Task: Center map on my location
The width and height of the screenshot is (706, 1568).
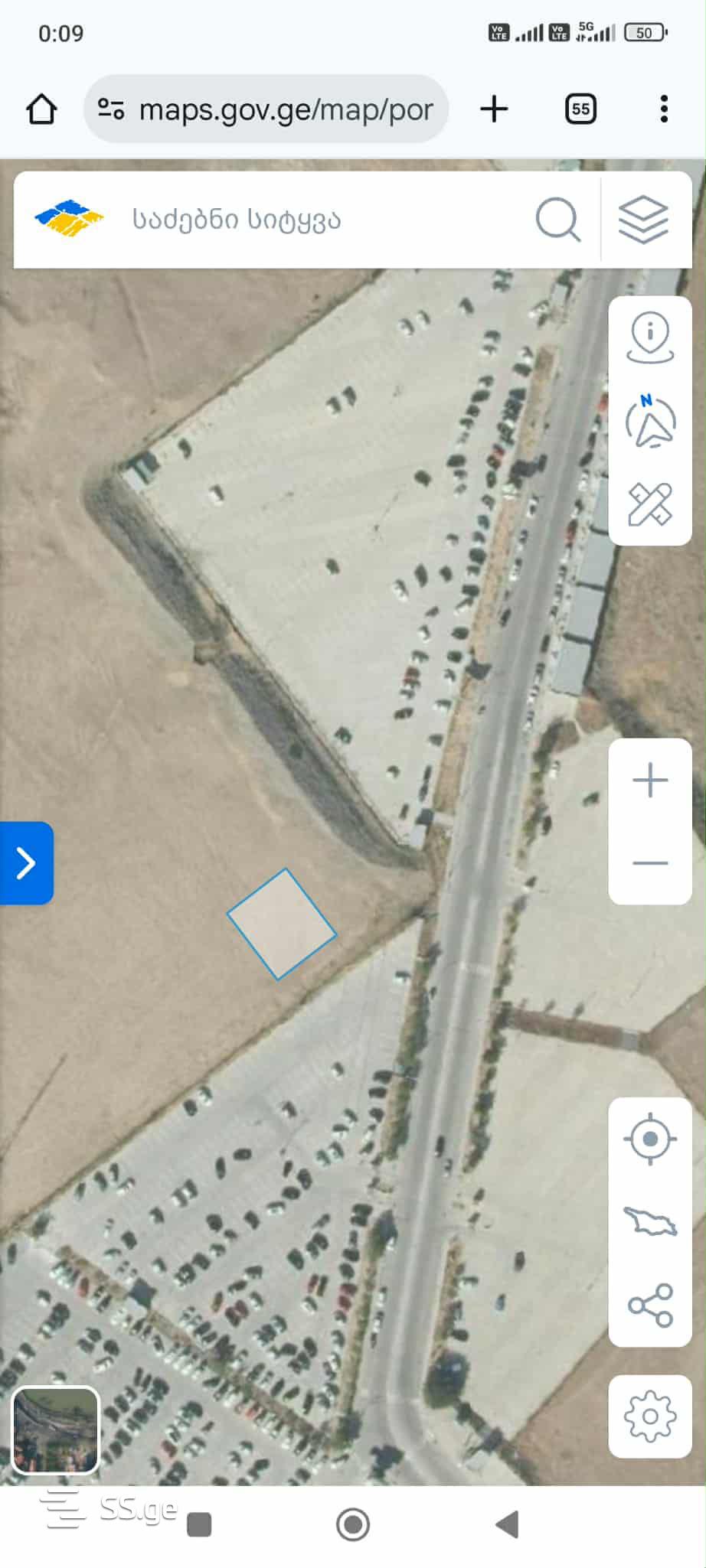Action: [x=650, y=1139]
